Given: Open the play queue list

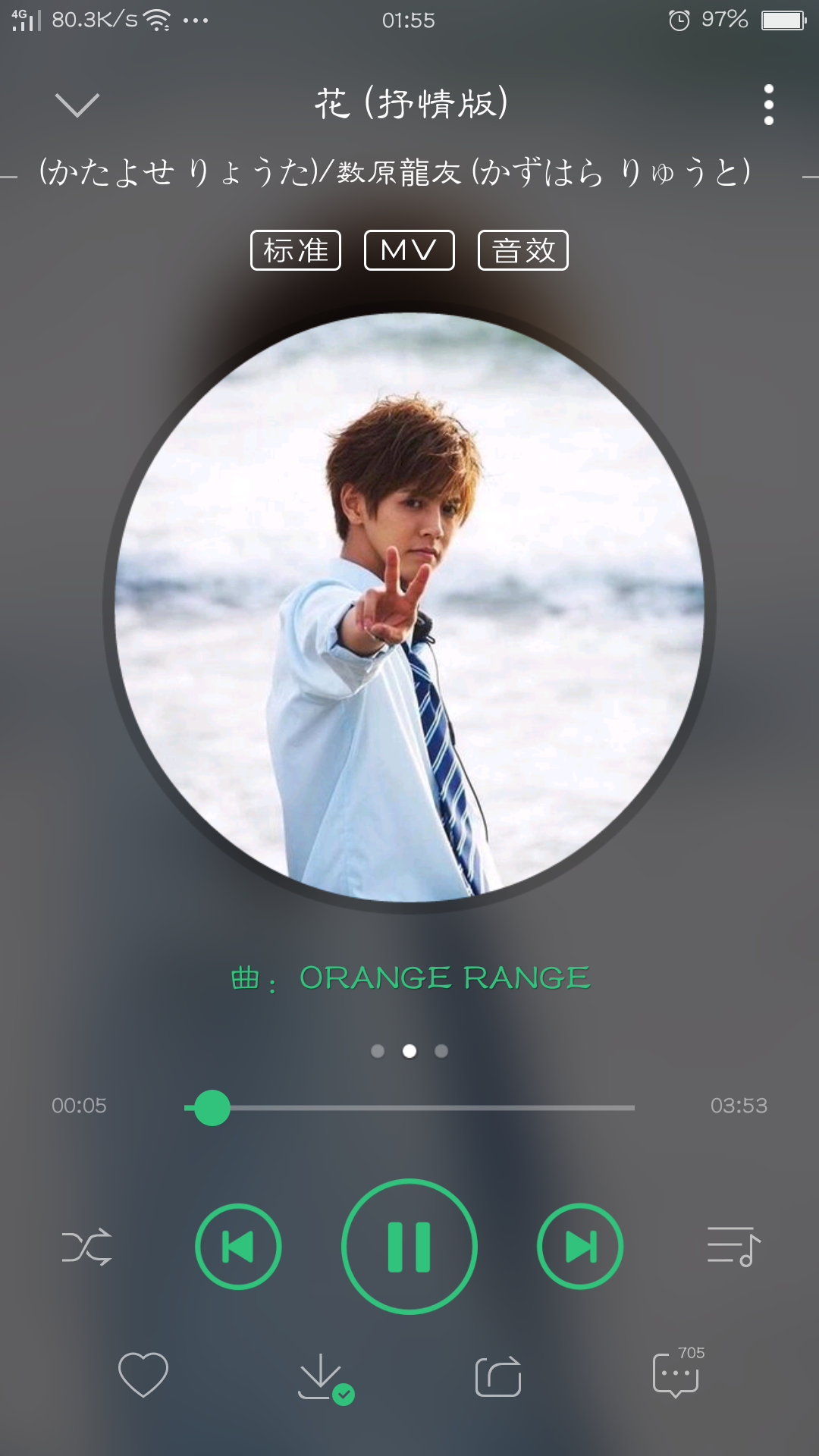Looking at the screenshot, I should pyautogui.click(x=733, y=1247).
